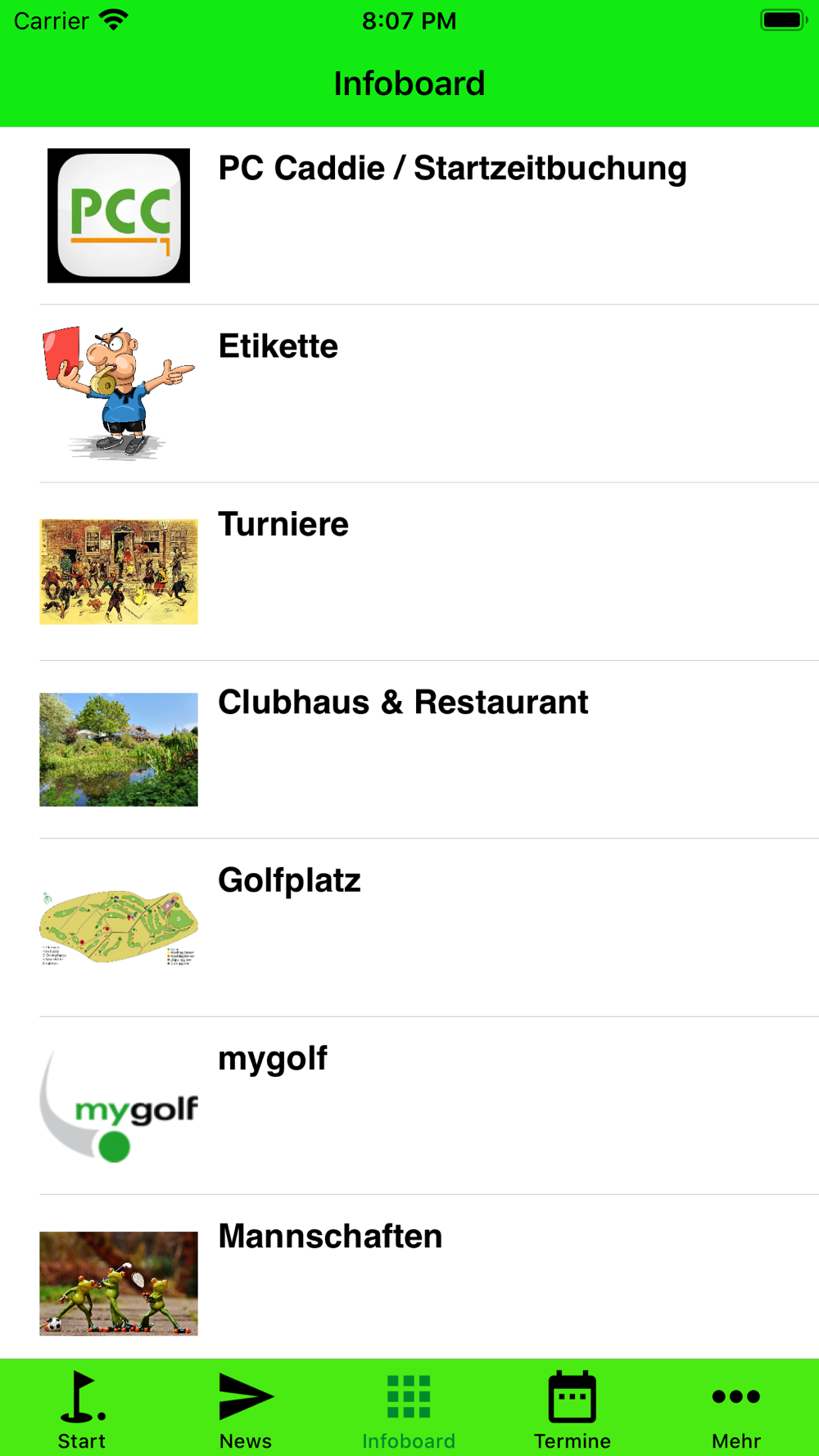
Task: Switch to the Termine tab
Action: [572, 1409]
